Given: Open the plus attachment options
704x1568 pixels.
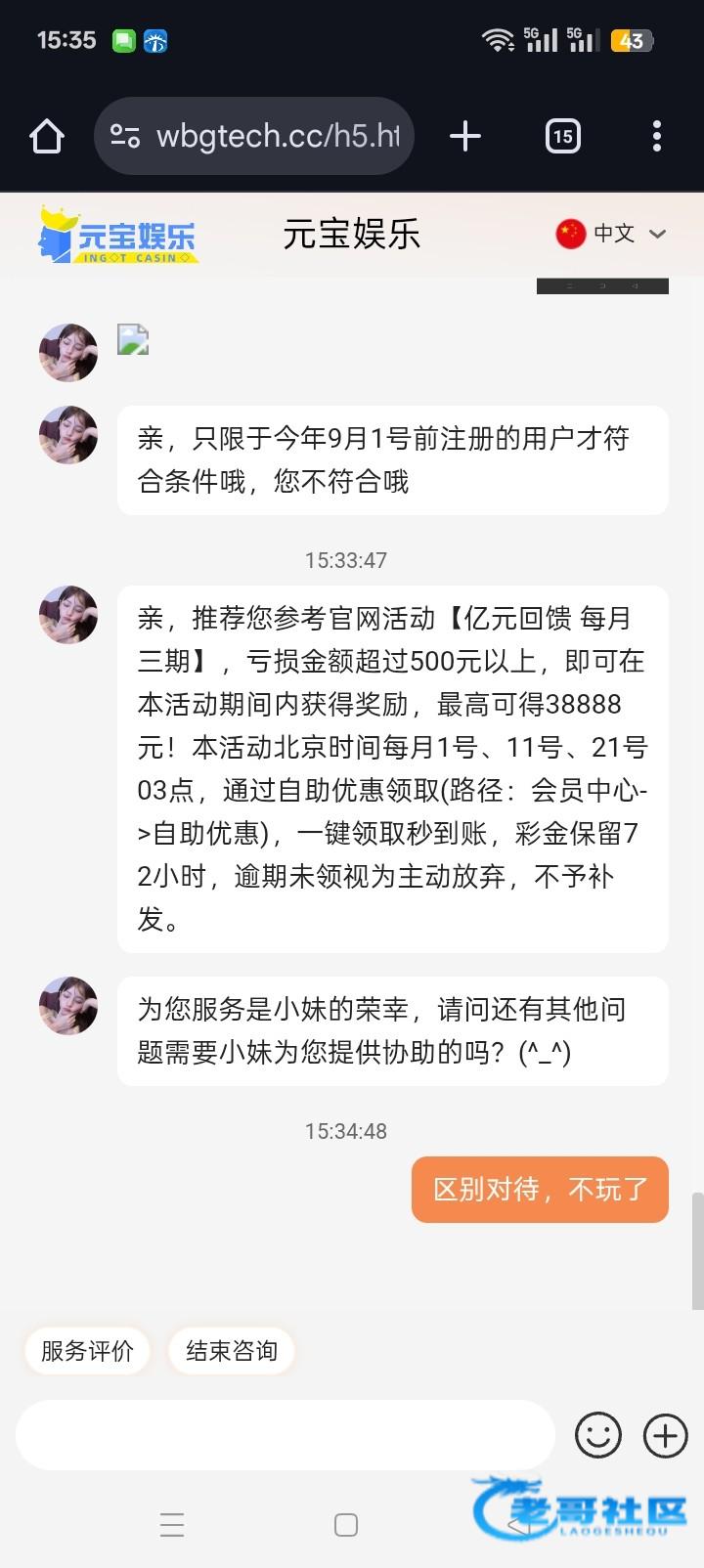Looking at the screenshot, I should coord(666,1435).
